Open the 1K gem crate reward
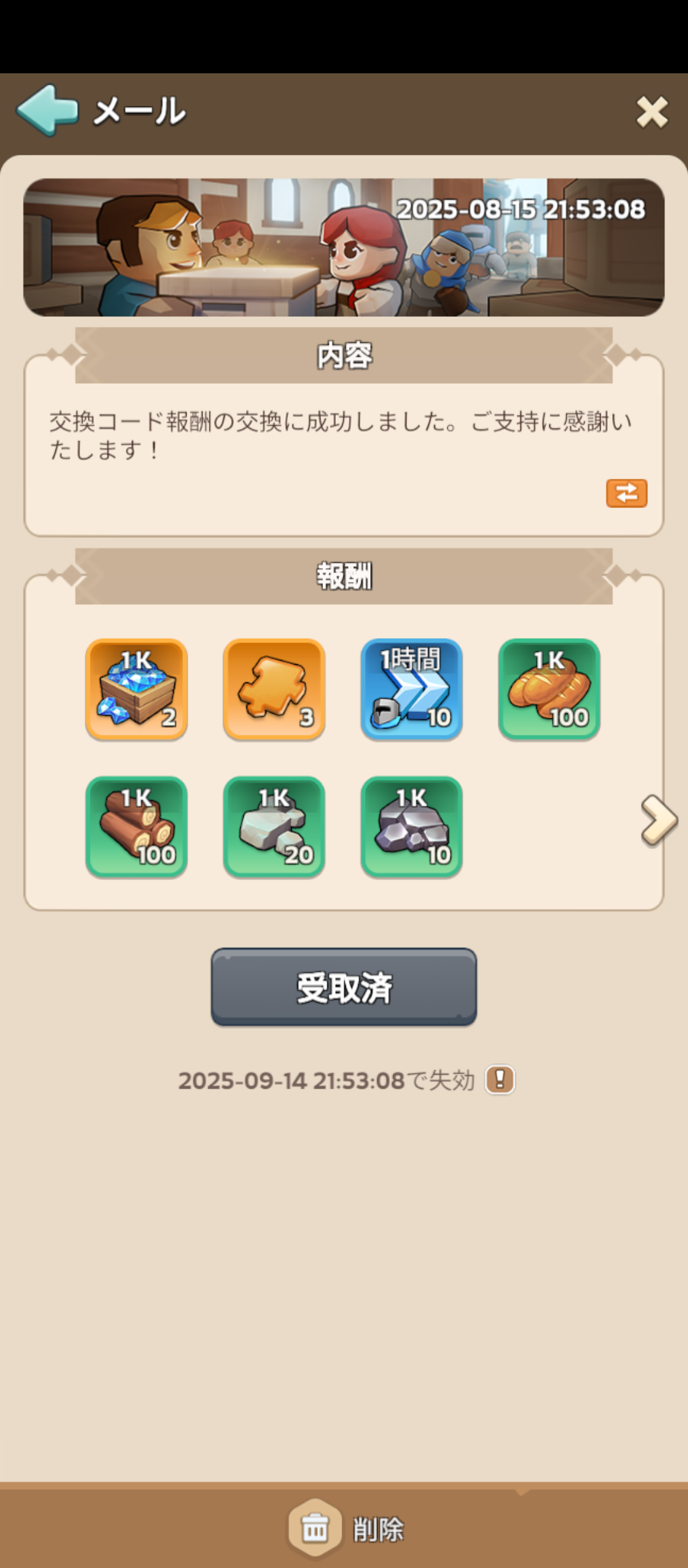 click(136, 689)
